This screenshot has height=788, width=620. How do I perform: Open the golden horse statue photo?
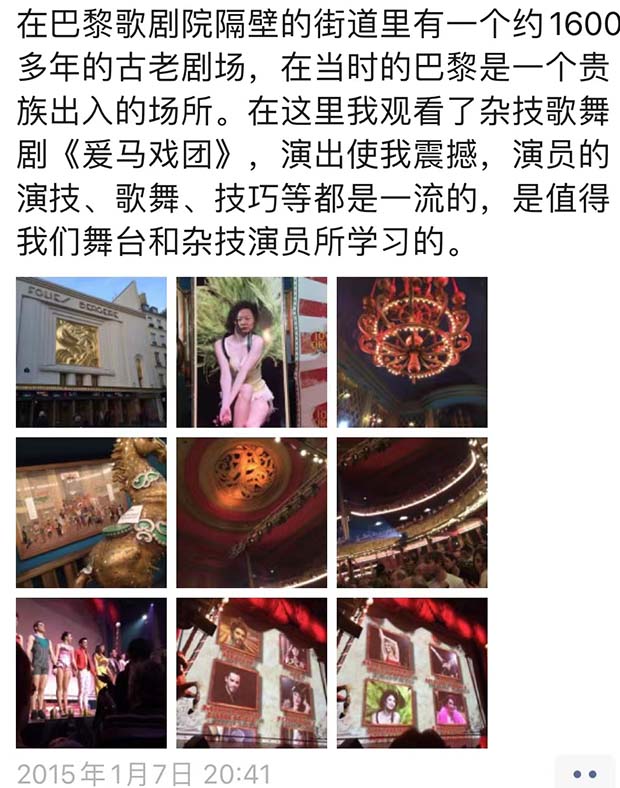point(91,512)
